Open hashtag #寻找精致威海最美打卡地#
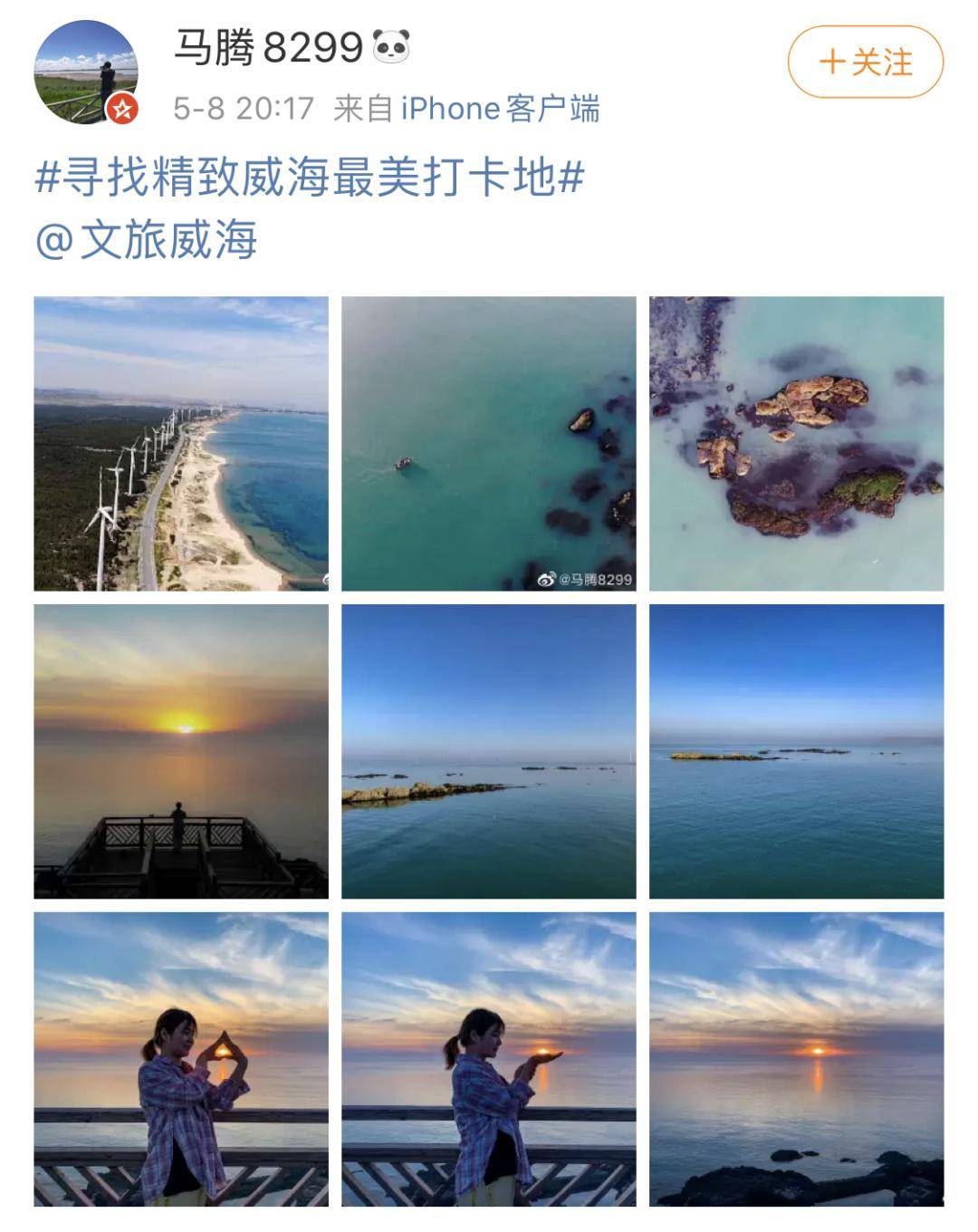 point(309,176)
